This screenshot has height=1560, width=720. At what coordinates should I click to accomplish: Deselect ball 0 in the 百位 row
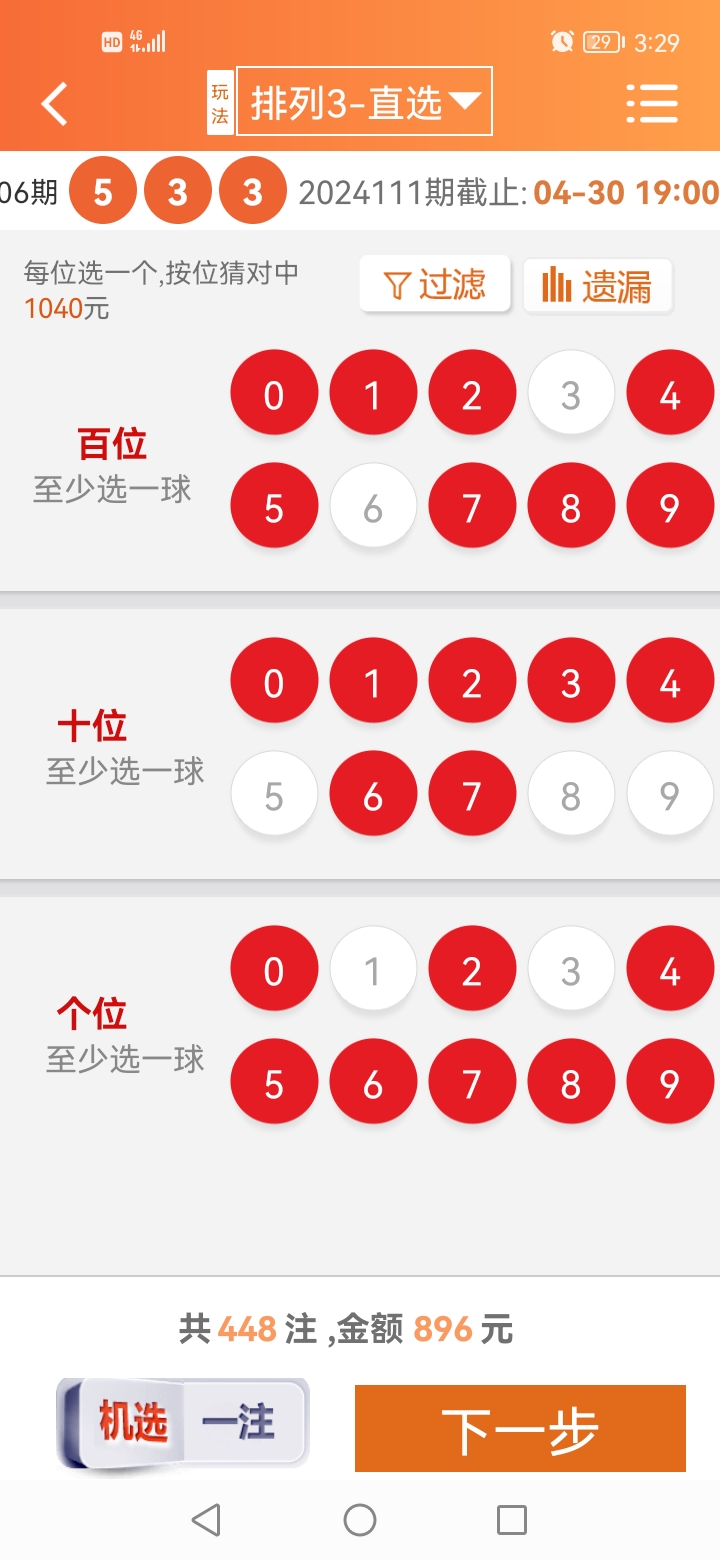(x=274, y=393)
